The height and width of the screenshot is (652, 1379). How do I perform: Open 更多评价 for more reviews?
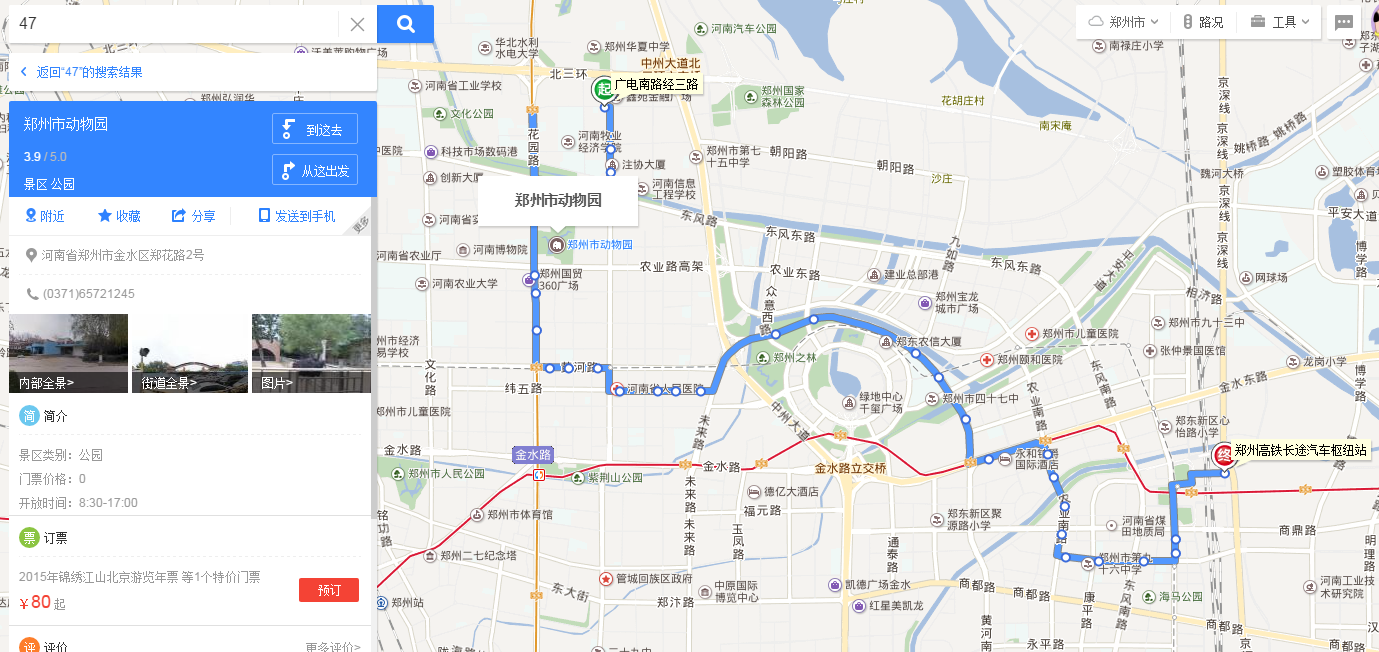click(333, 647)
